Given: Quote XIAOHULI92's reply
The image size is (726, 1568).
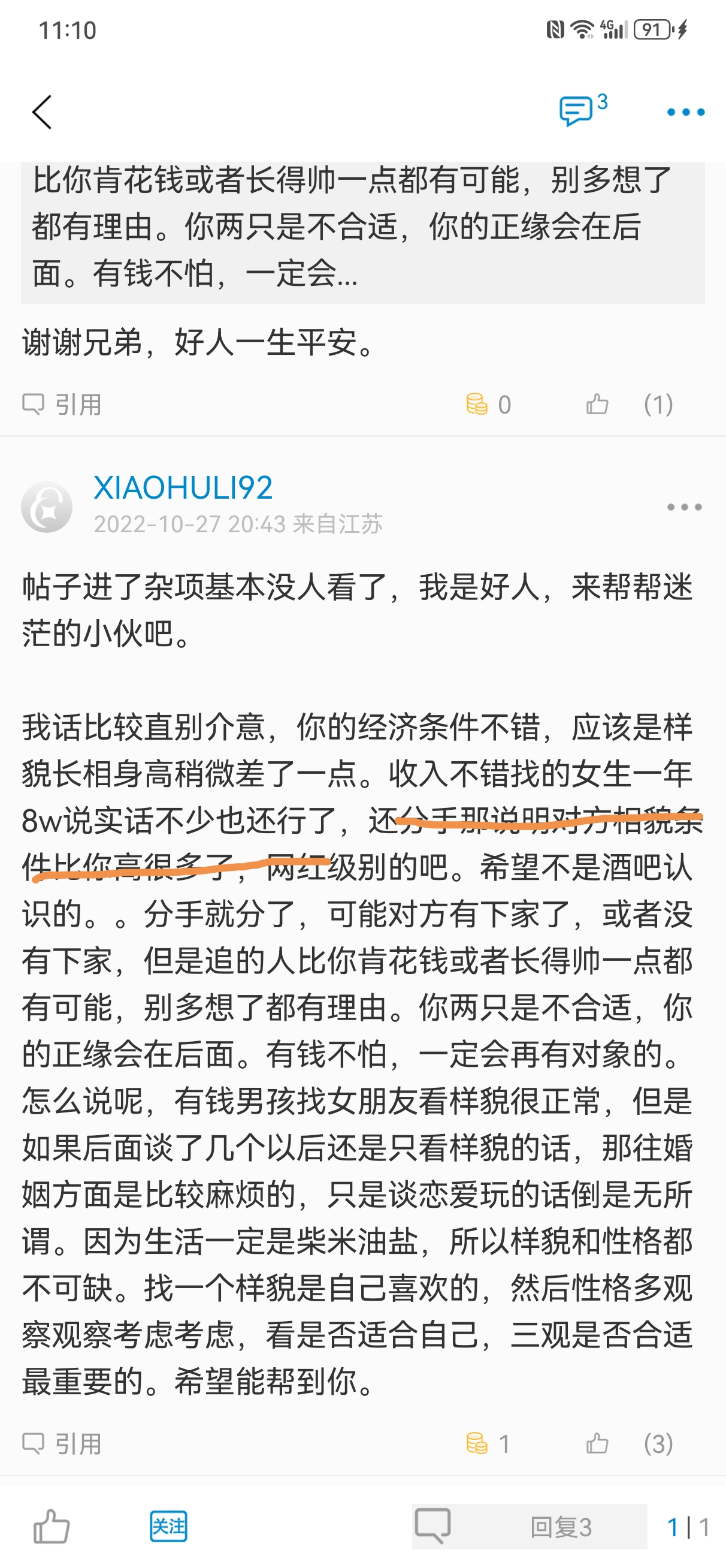Looking at the screenshot, I should [x=62, y=1443].
